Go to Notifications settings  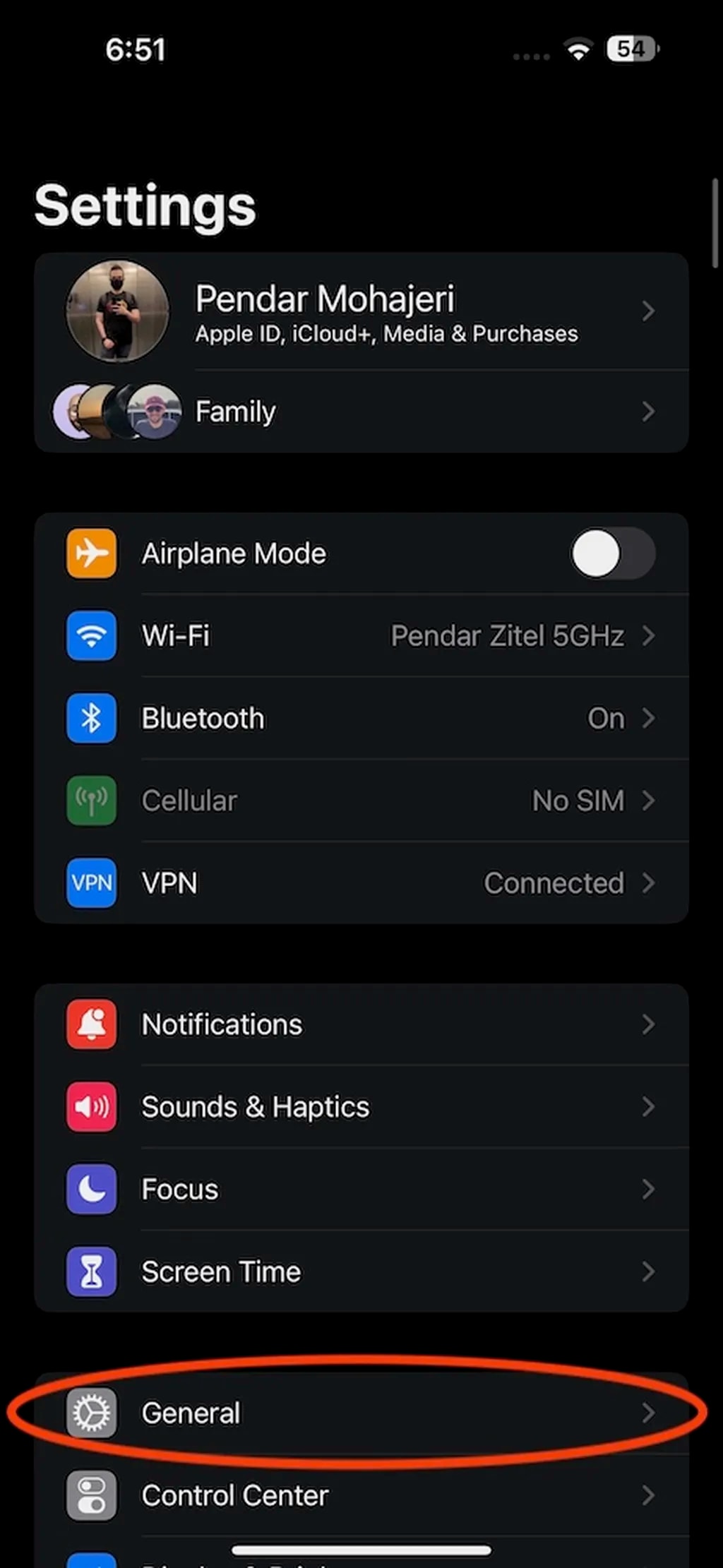[360, 1024]
